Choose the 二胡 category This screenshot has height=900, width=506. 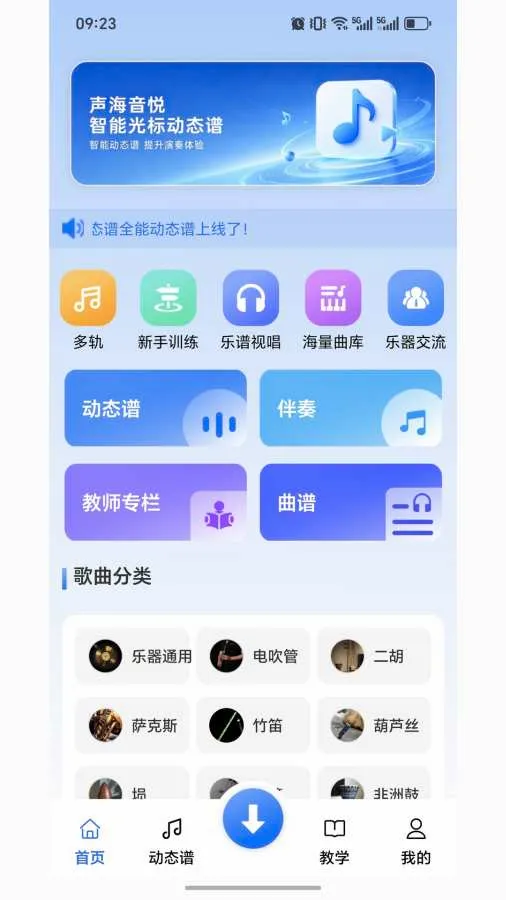[x=374, y=656]
